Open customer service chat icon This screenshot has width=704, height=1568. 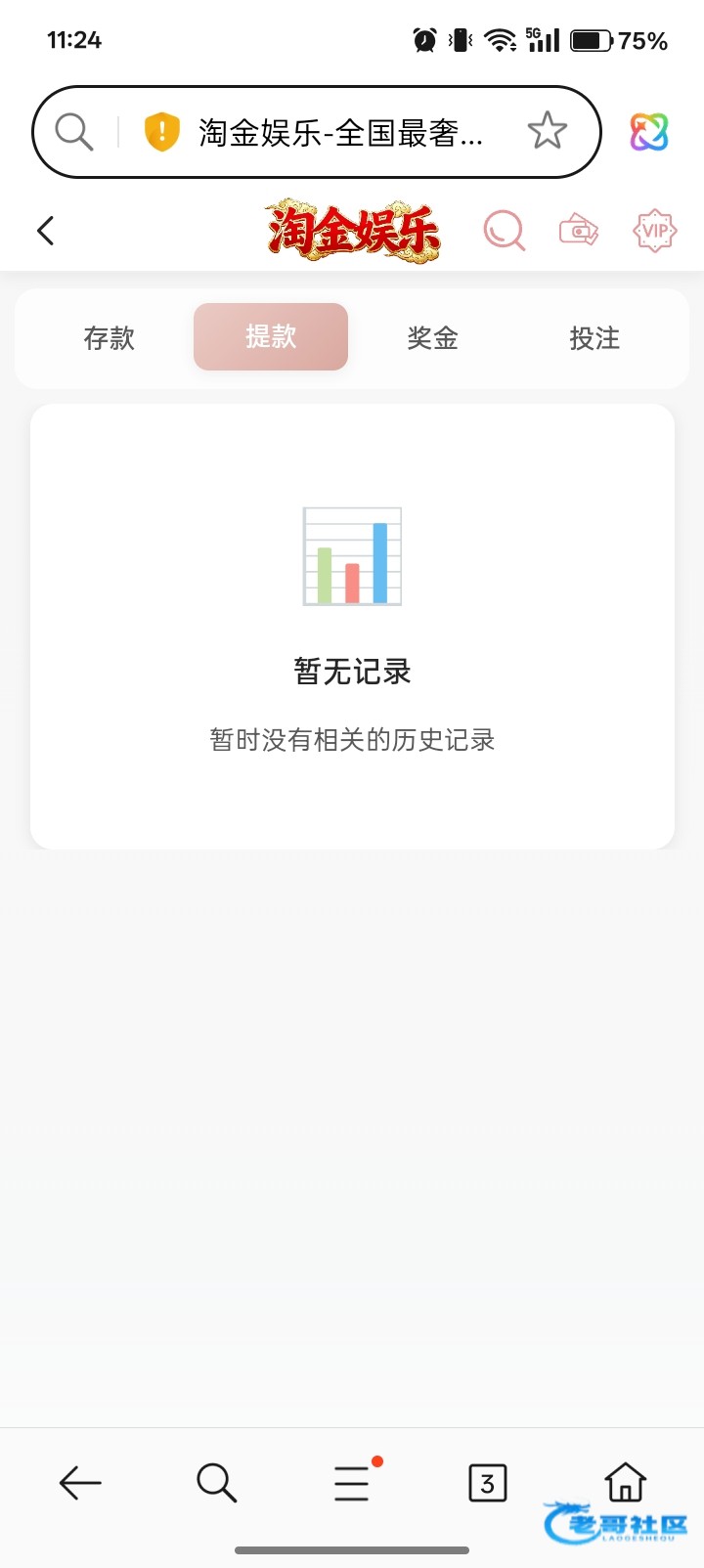point(505,231)
